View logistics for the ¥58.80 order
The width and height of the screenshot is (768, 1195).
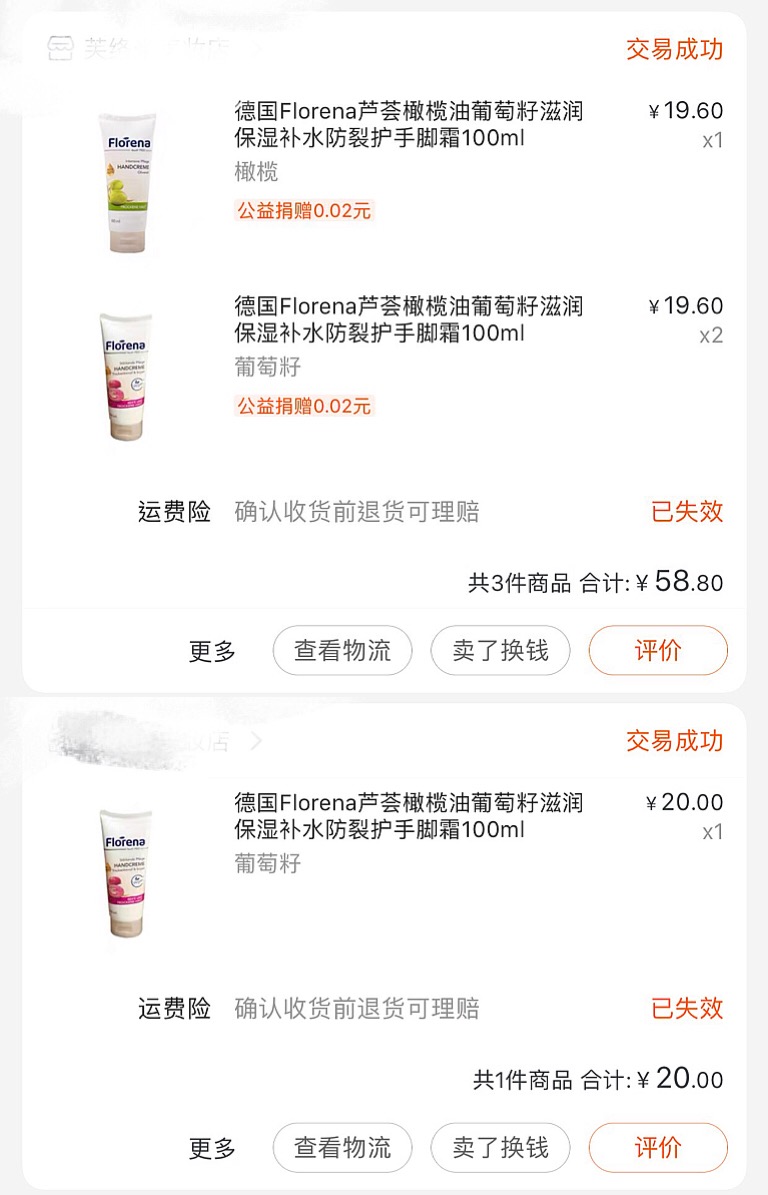pyautogui.click(x=342, y=651)
